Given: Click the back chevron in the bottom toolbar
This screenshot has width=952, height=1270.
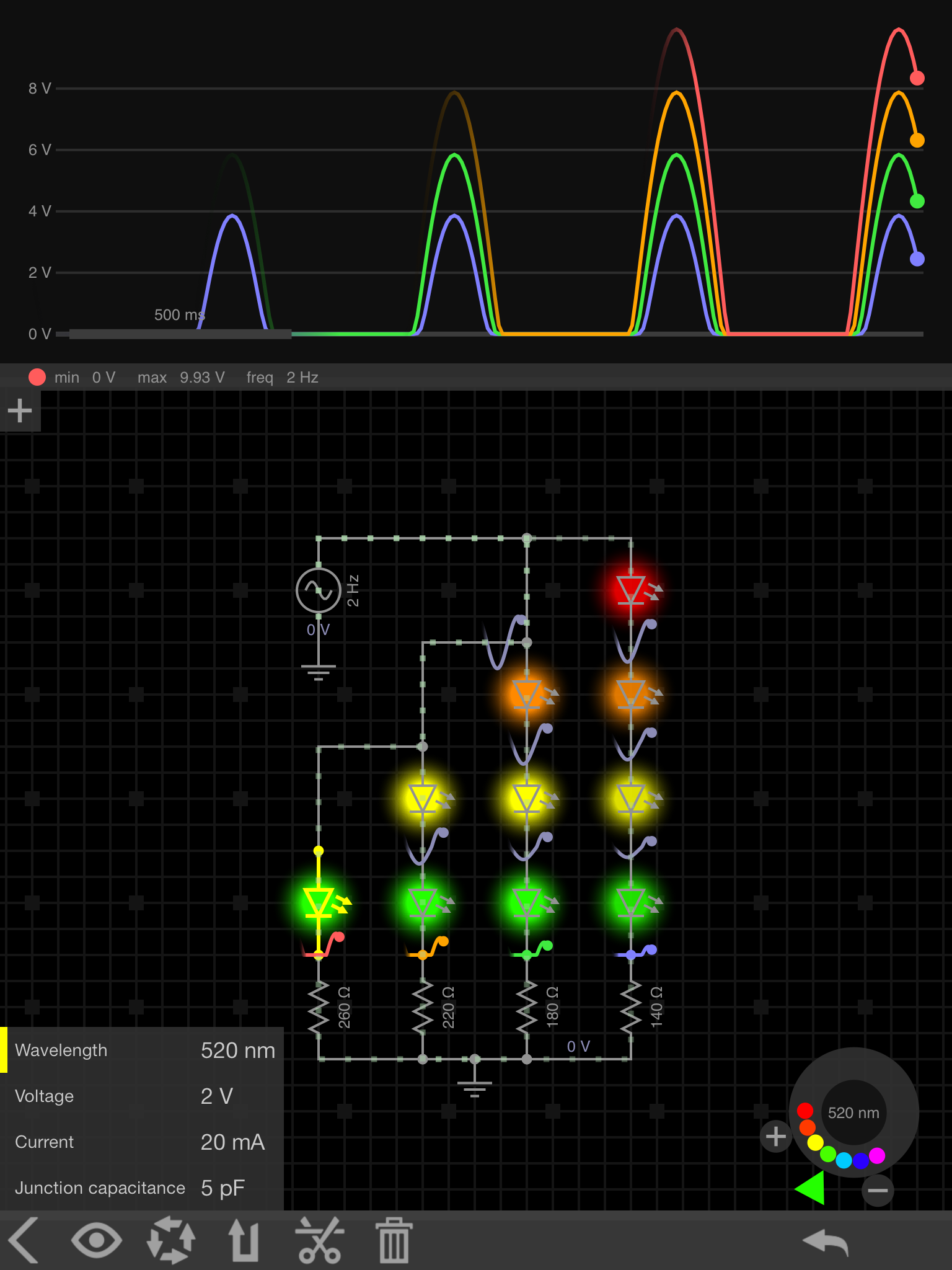Looking at the screenshot, I should (24, 1240).
